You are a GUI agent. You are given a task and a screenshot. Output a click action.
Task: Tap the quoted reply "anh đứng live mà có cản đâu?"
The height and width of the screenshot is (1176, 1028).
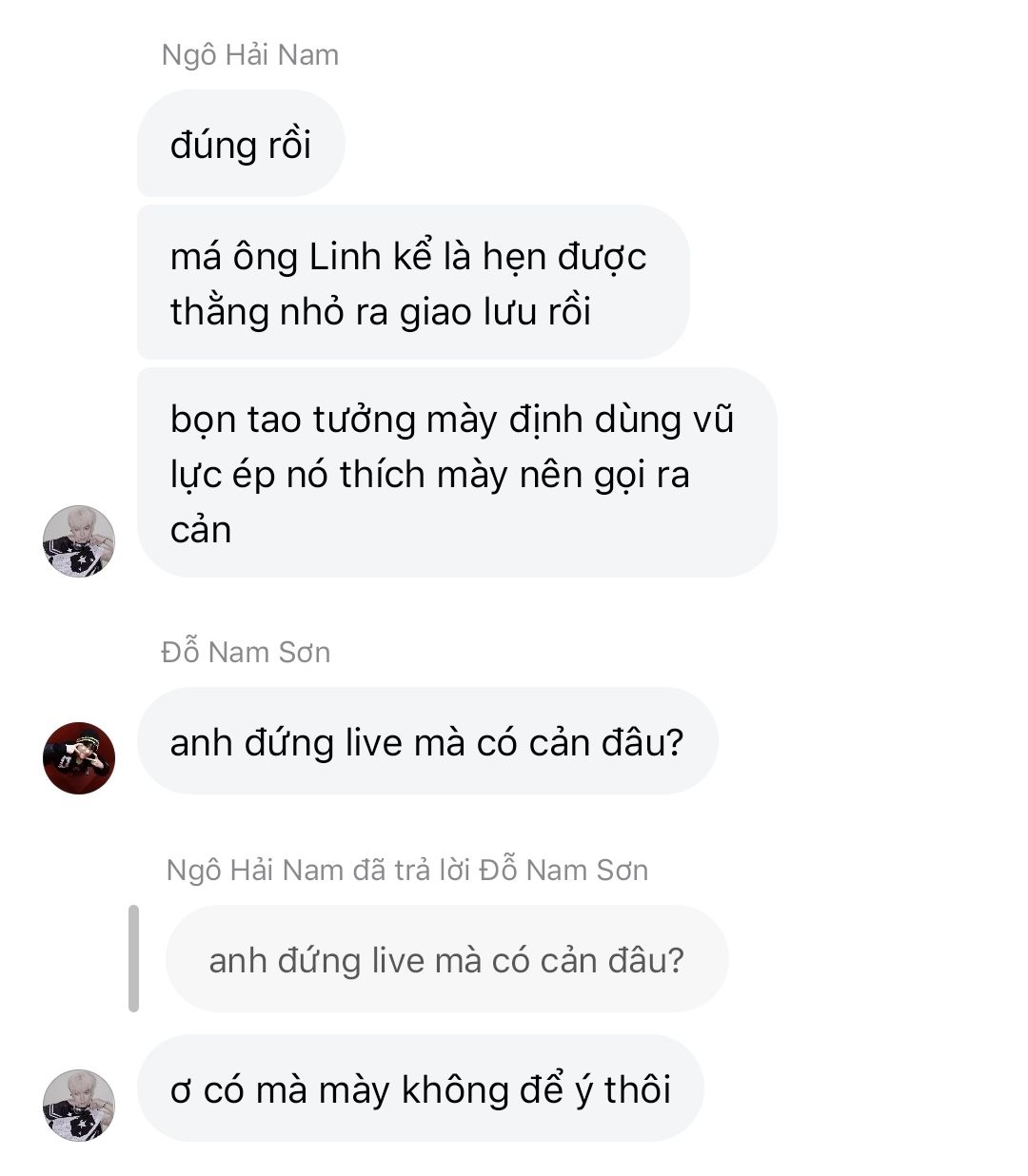tap(445, 959)
